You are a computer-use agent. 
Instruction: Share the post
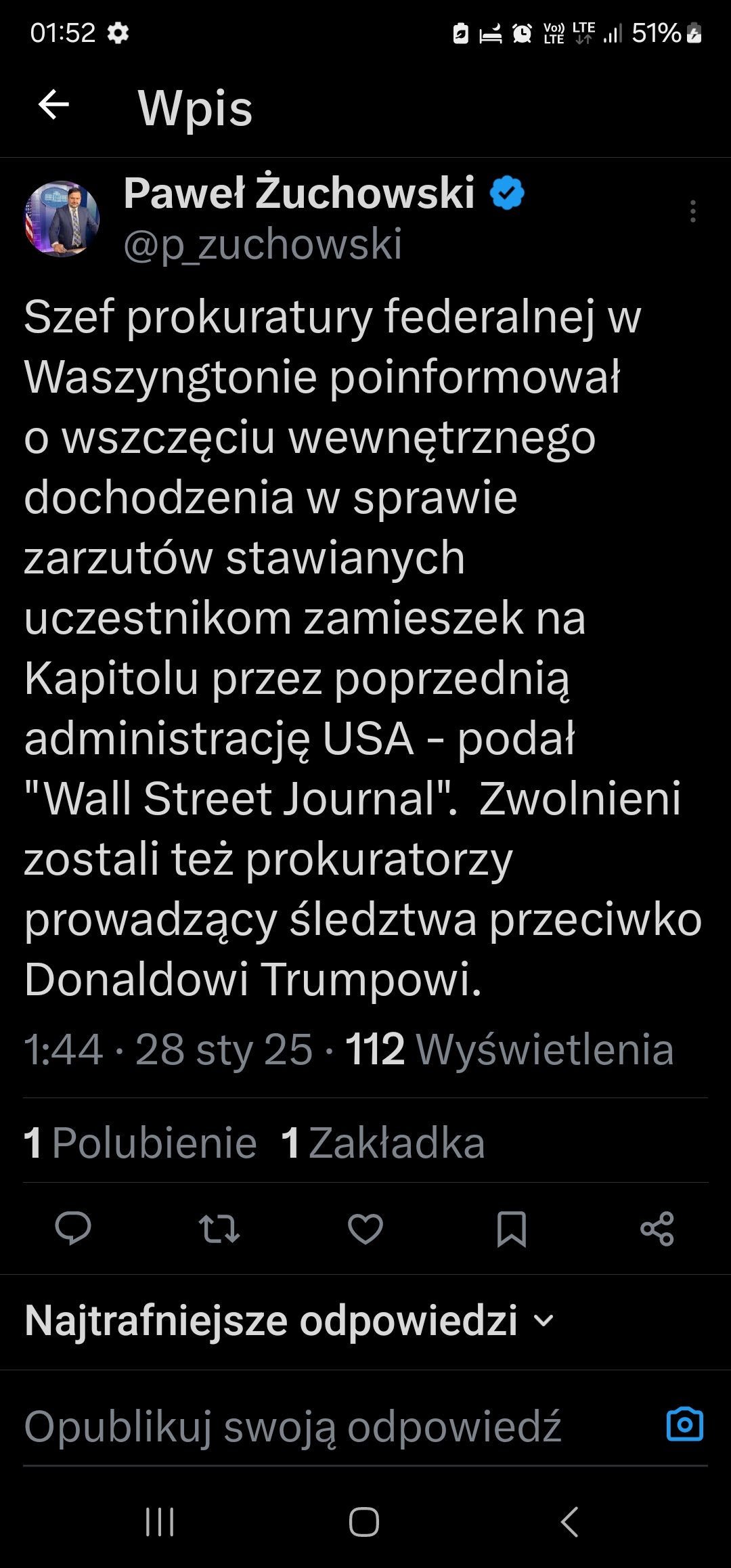(657, 1228)
